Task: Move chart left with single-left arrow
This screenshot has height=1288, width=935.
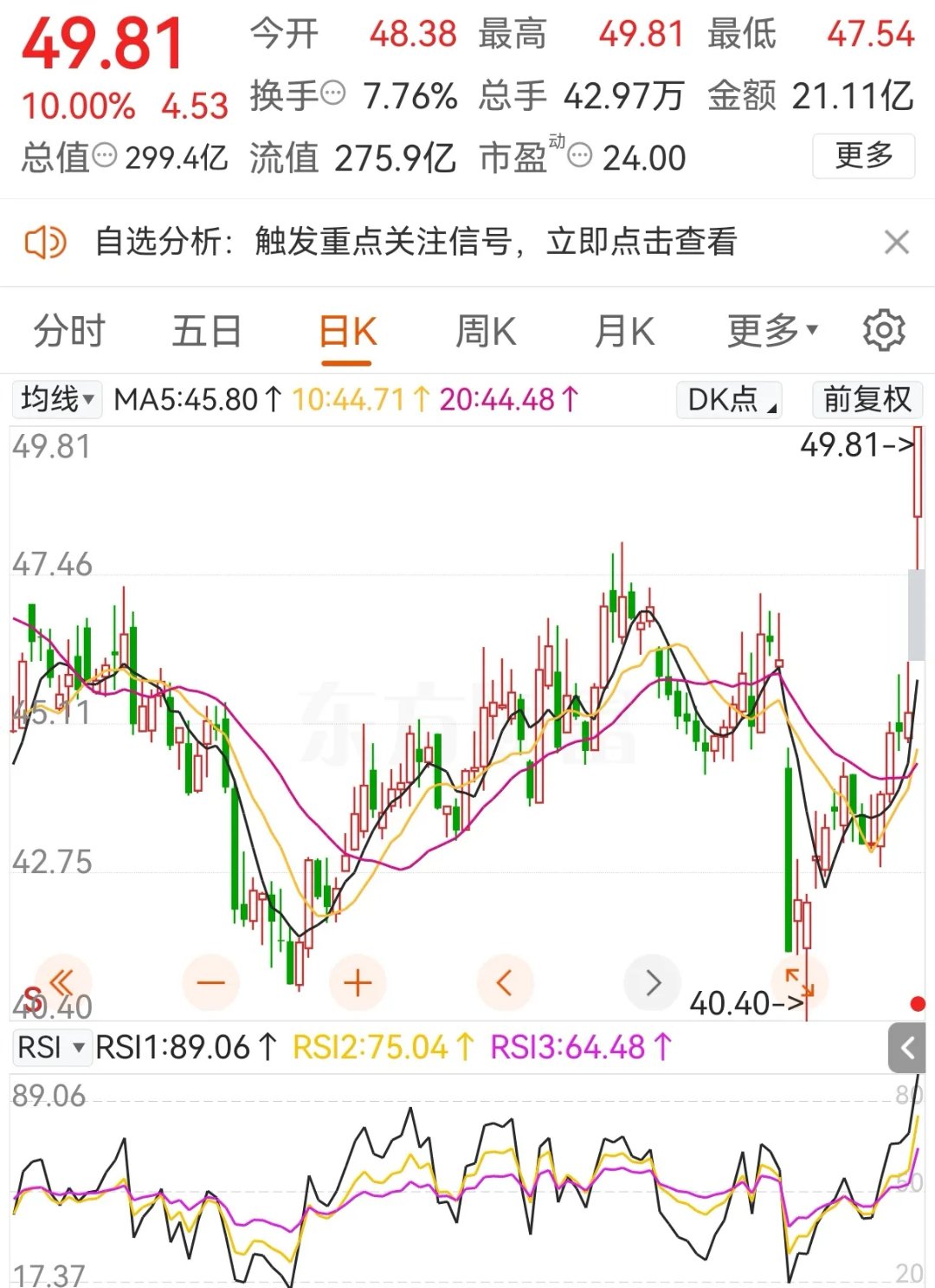Action: click(505, 982)
